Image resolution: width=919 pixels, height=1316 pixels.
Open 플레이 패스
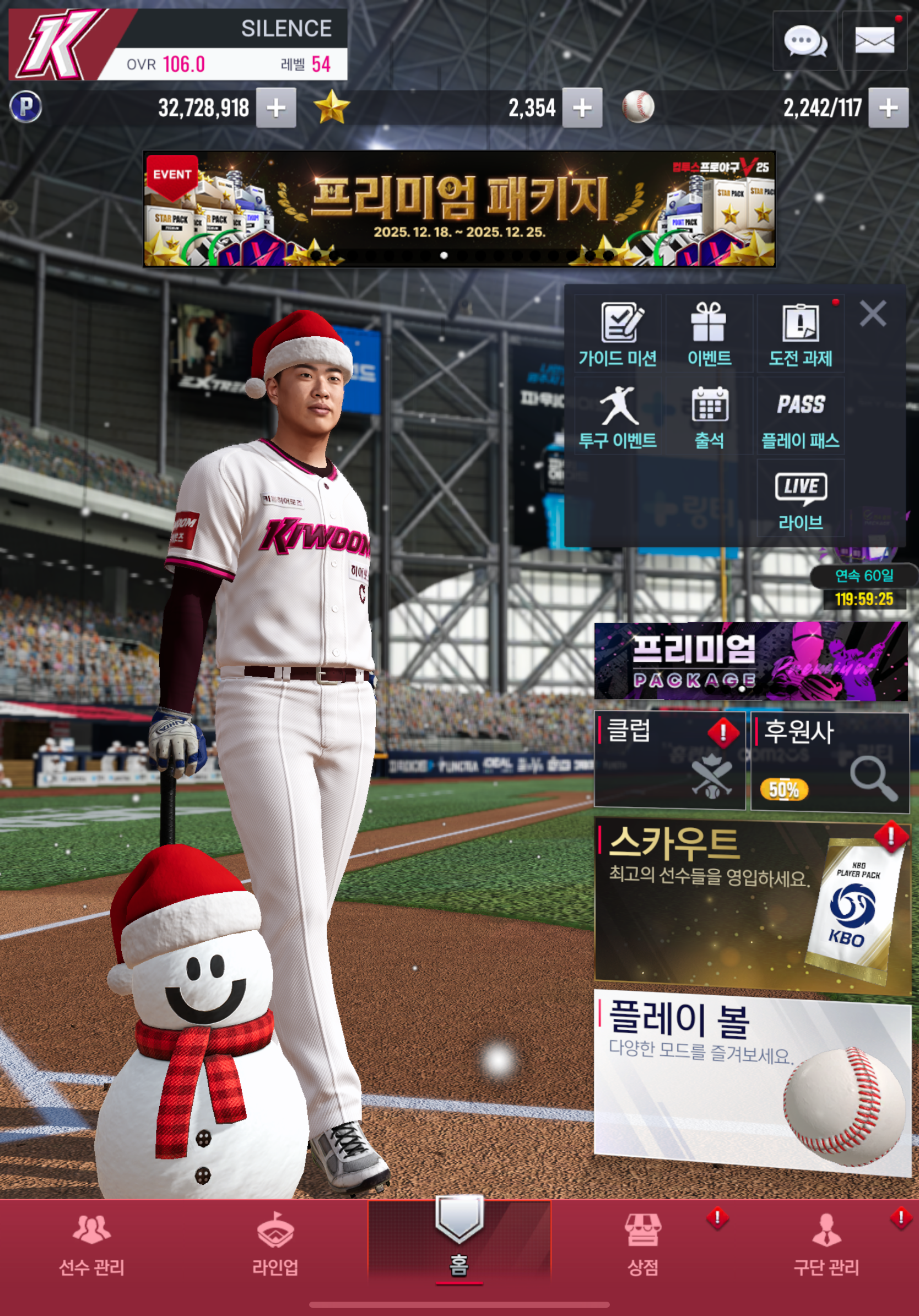800,417
